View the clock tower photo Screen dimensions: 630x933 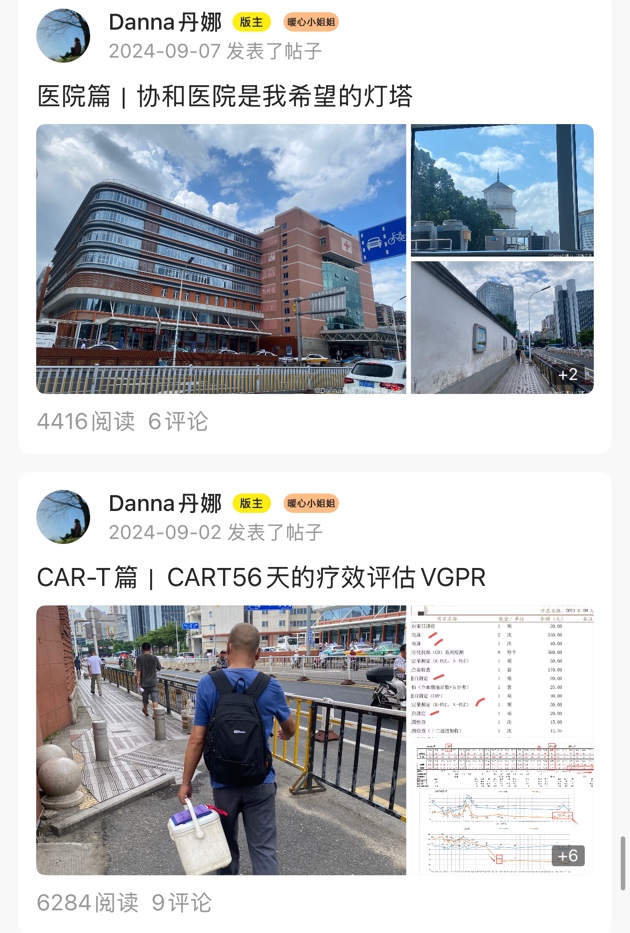(502, 189)
